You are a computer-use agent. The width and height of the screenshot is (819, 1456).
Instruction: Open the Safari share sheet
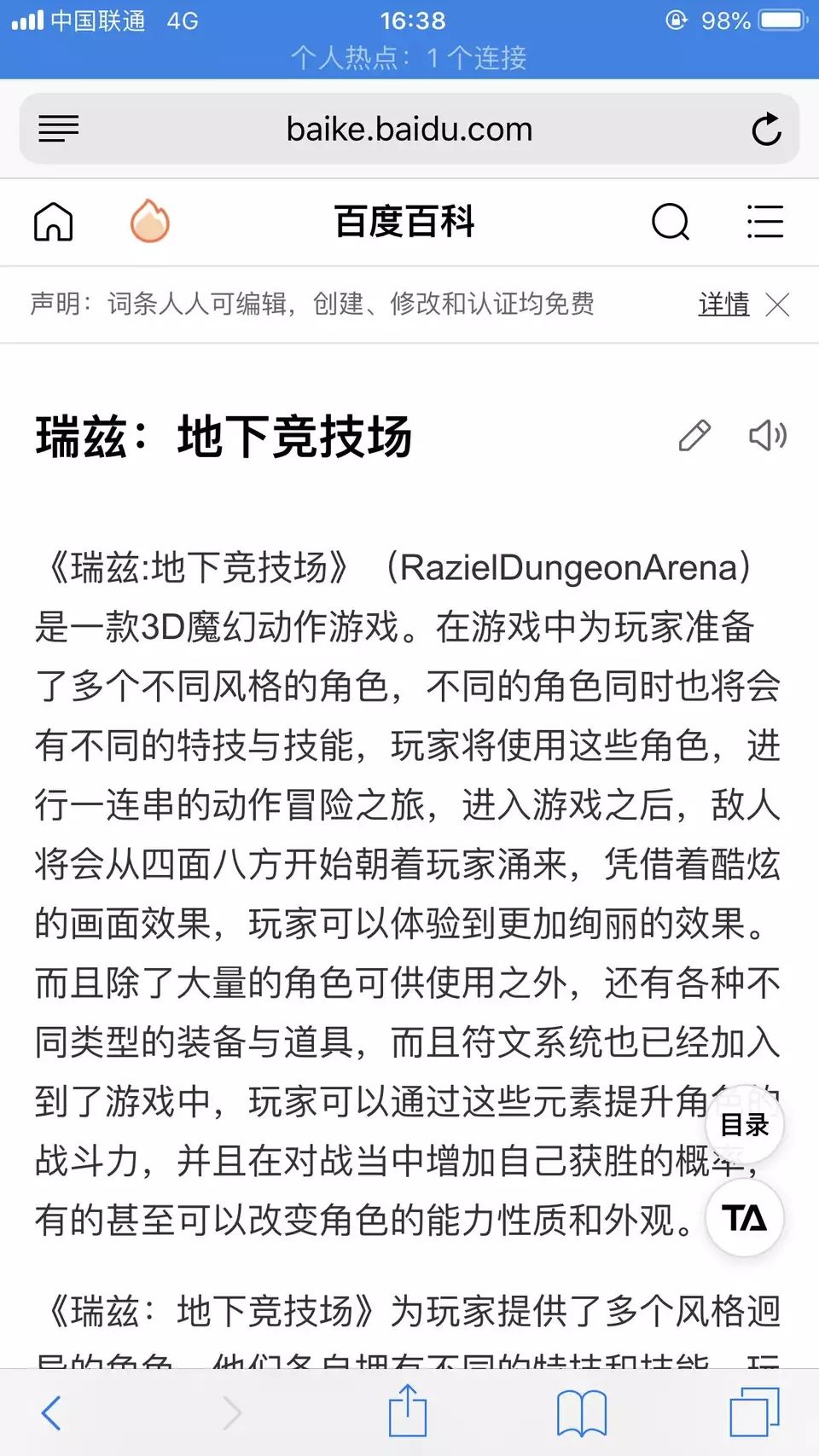[408, 1410]
